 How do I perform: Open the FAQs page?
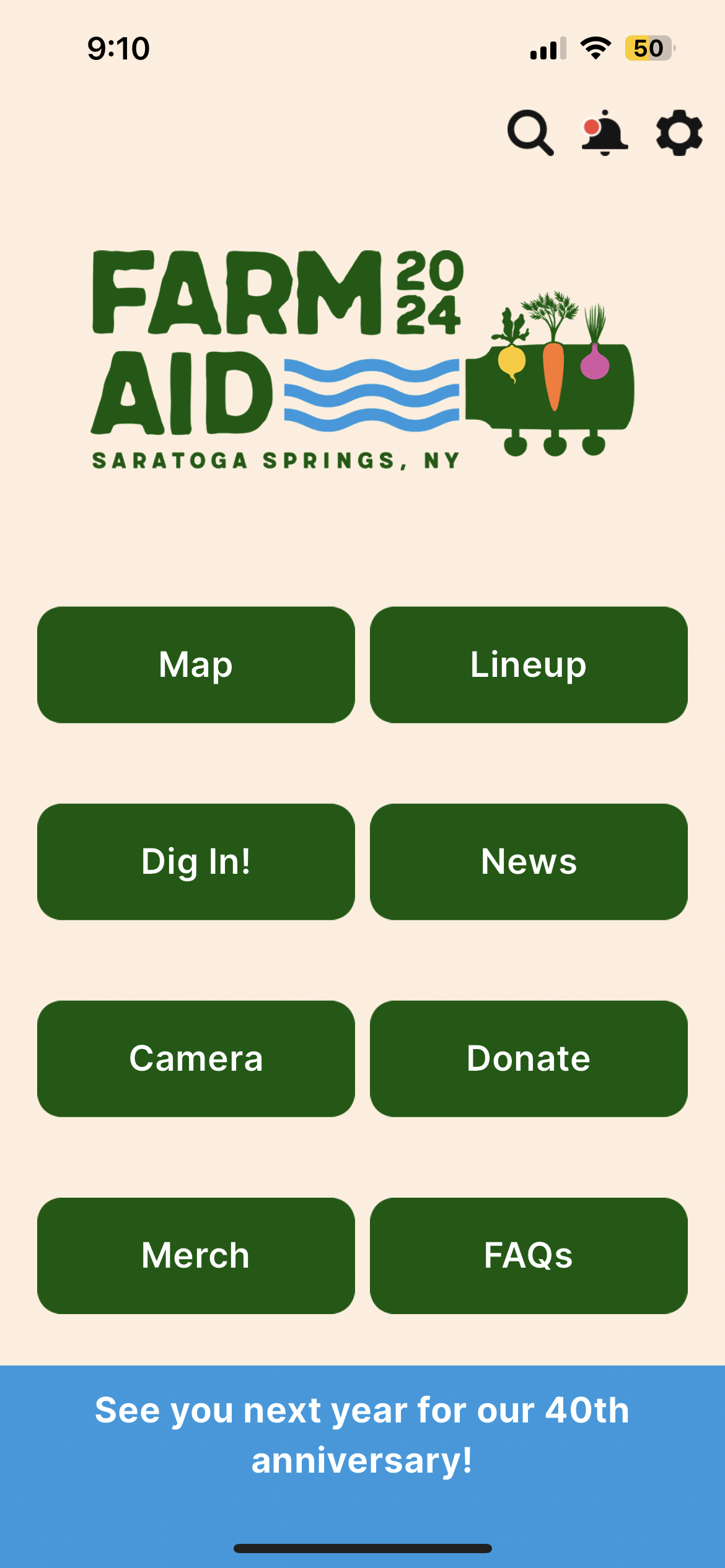tap(529, 1255)
